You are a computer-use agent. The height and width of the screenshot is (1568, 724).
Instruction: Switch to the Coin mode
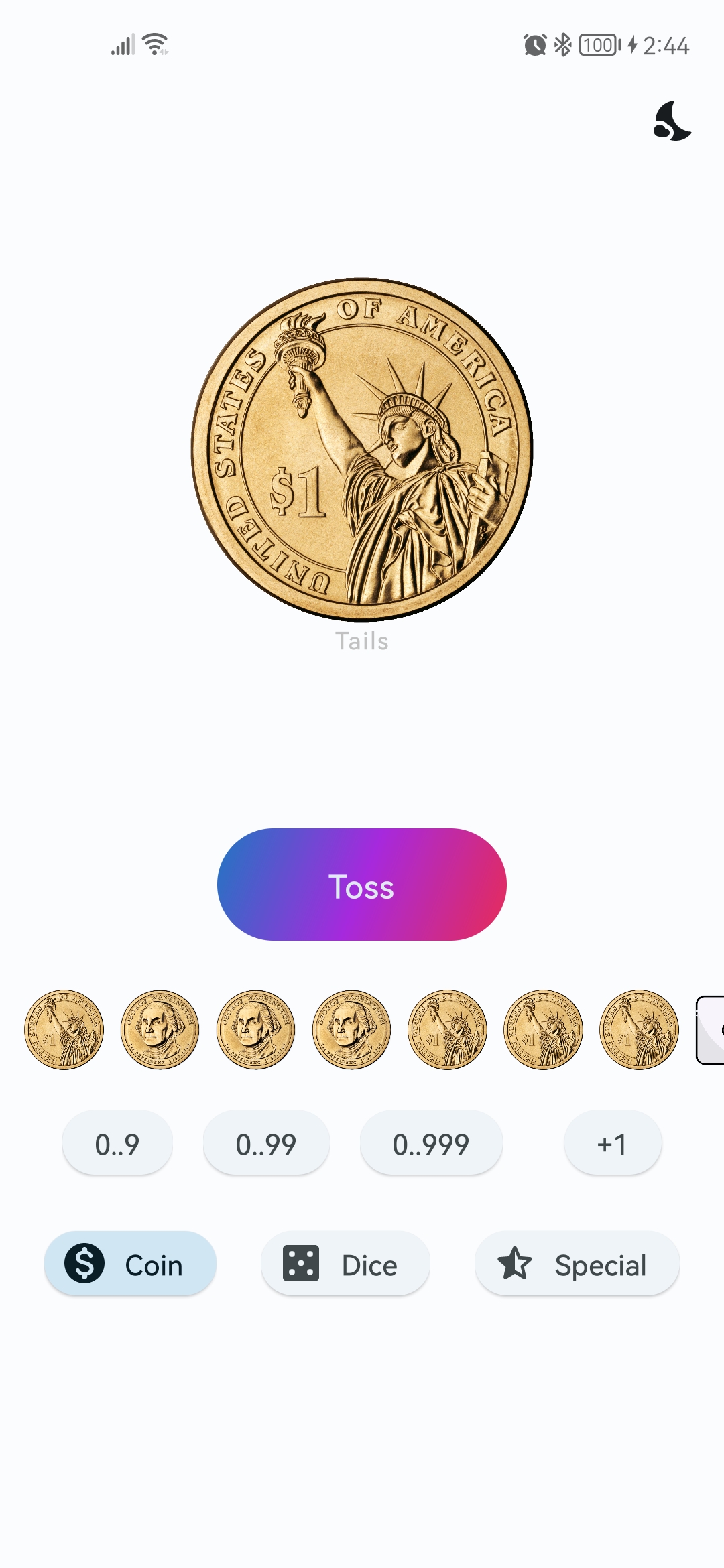(130, 1264)
